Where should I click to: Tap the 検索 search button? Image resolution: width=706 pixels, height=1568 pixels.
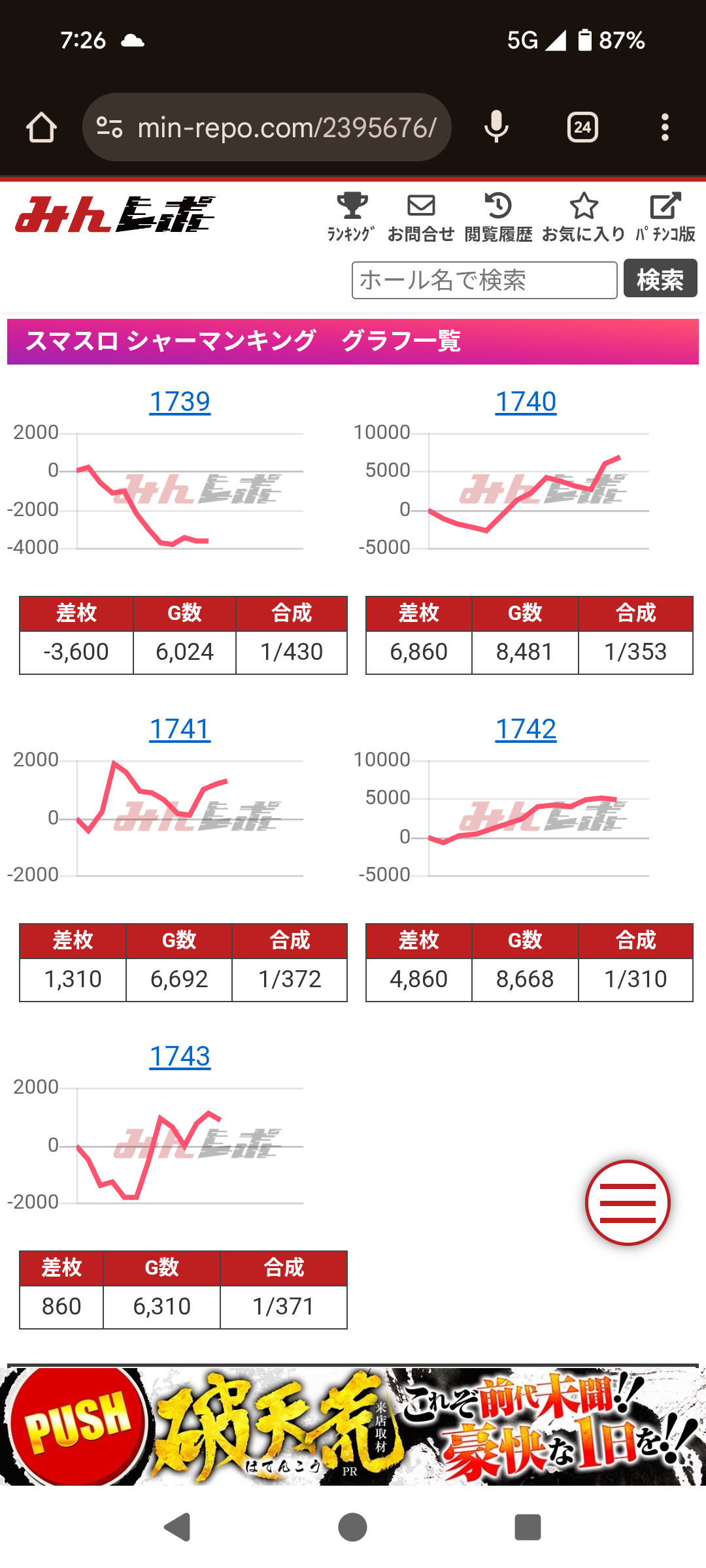tap(660, 279)
